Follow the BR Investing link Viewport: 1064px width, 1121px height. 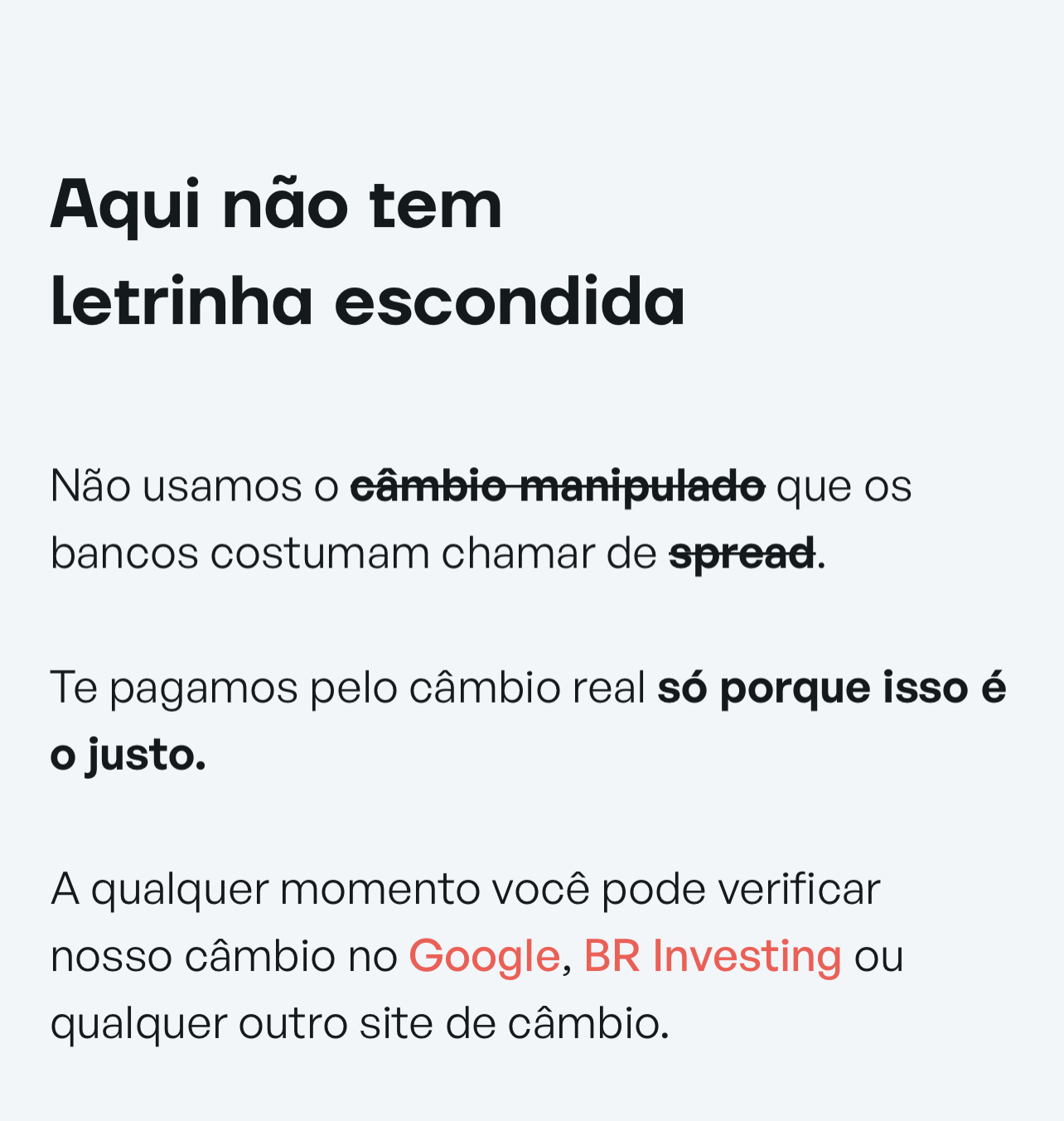712,957
